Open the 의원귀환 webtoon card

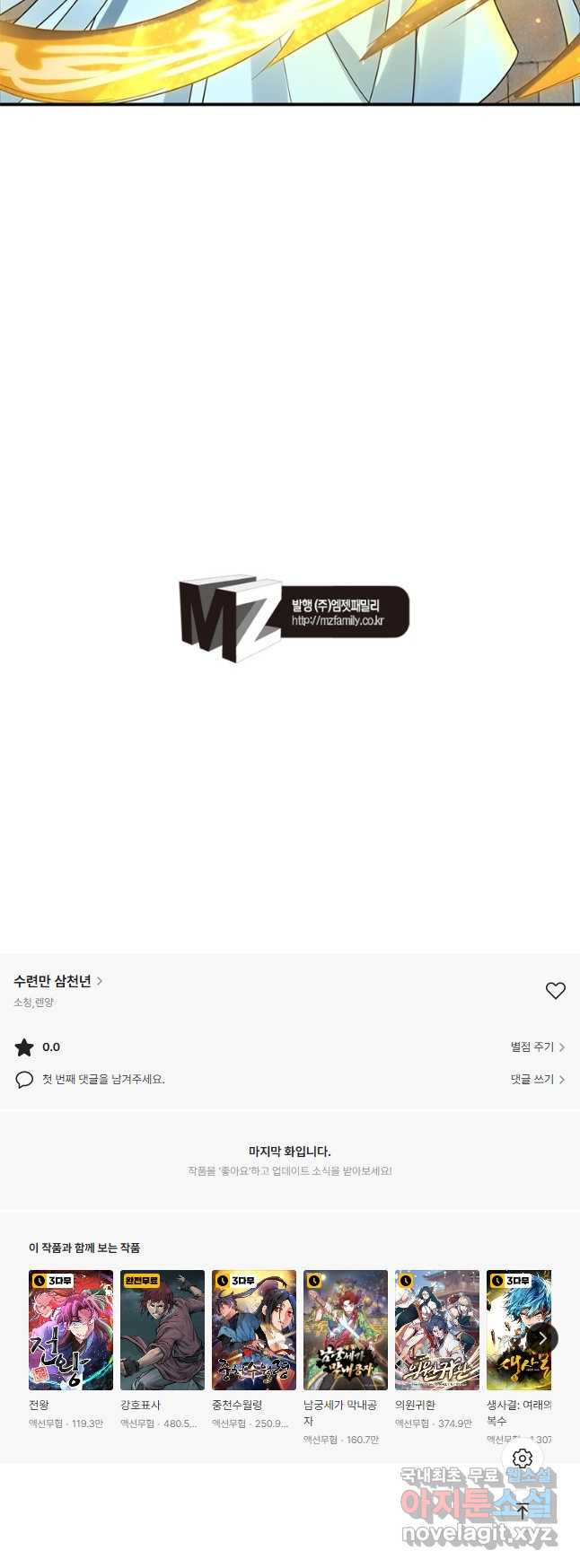(x=437, y=1330)
